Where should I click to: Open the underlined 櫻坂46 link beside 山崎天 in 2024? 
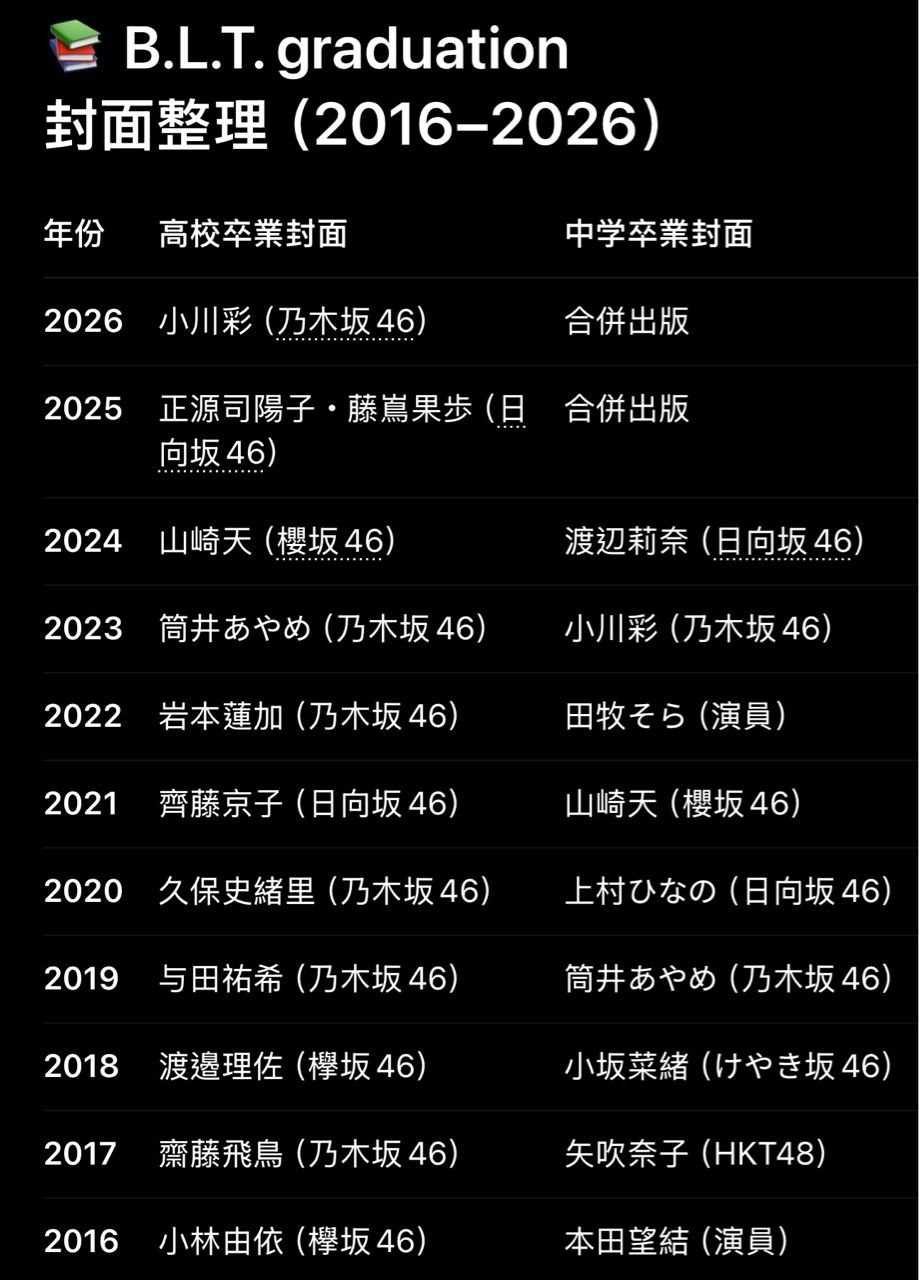329,542
